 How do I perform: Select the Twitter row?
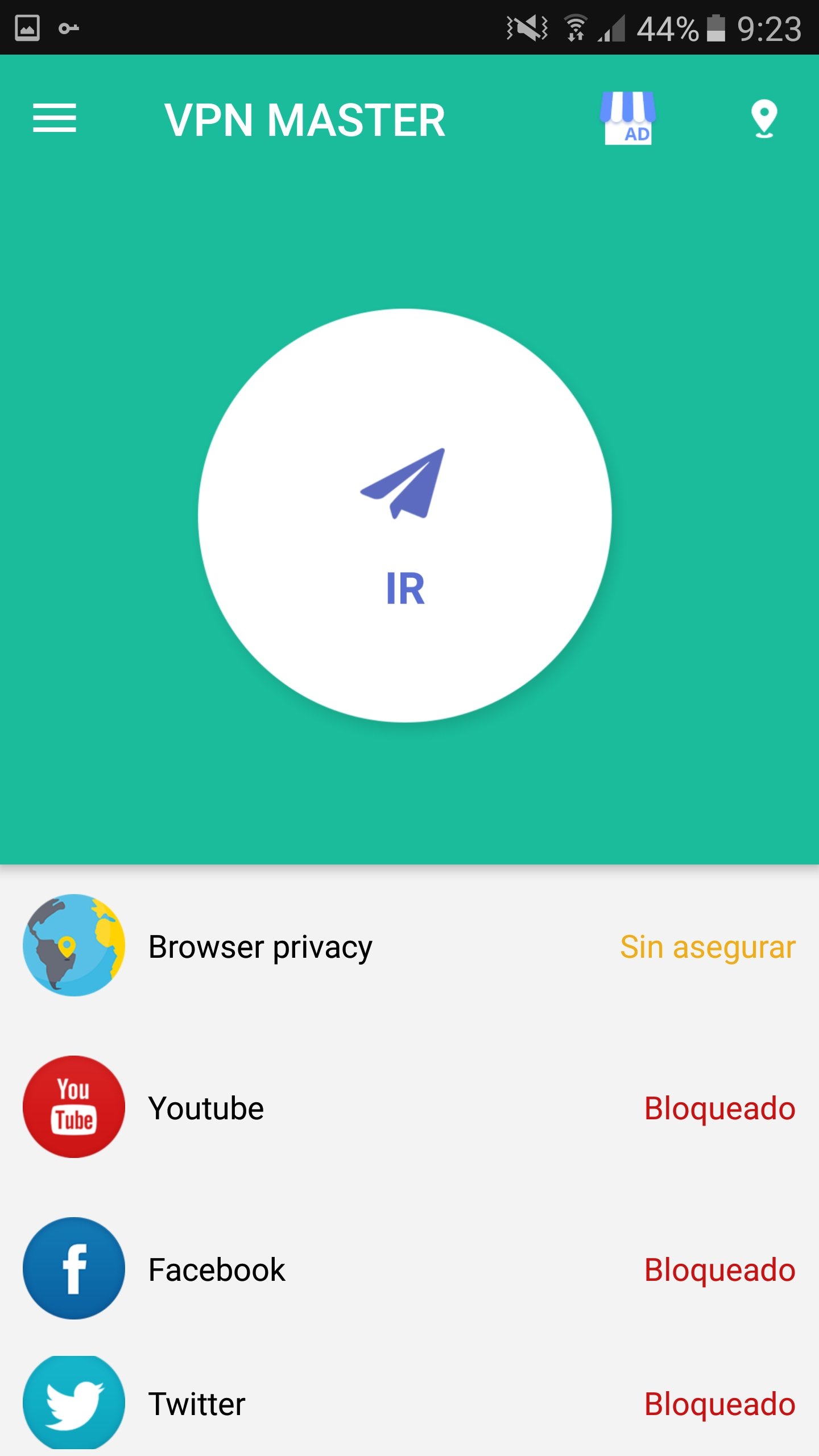[x=409, y=1404]
